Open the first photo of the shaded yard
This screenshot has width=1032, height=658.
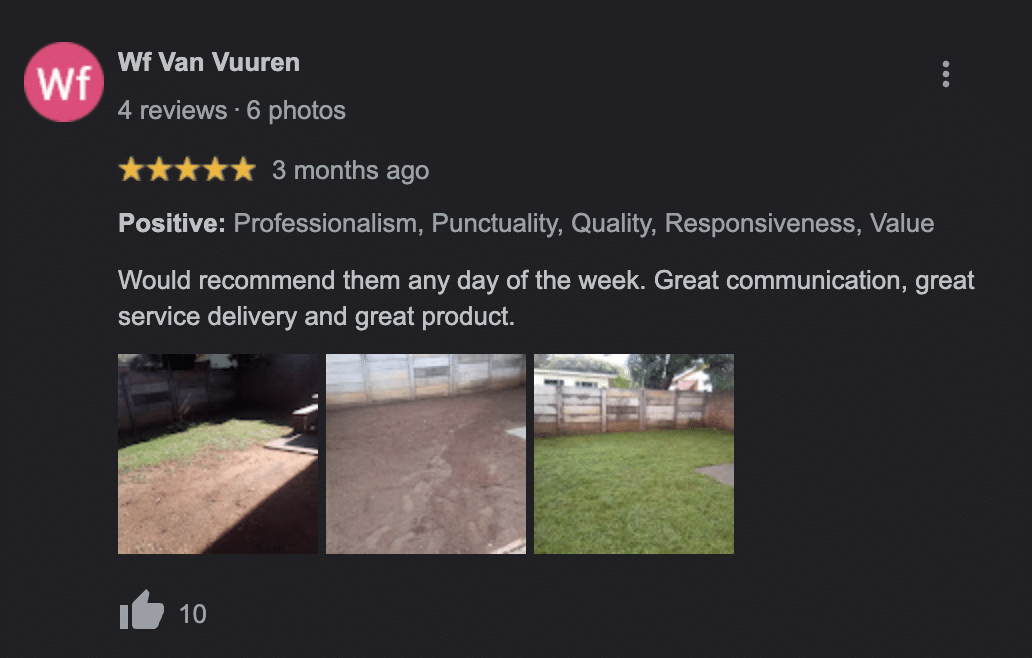[x=218, y=453]
